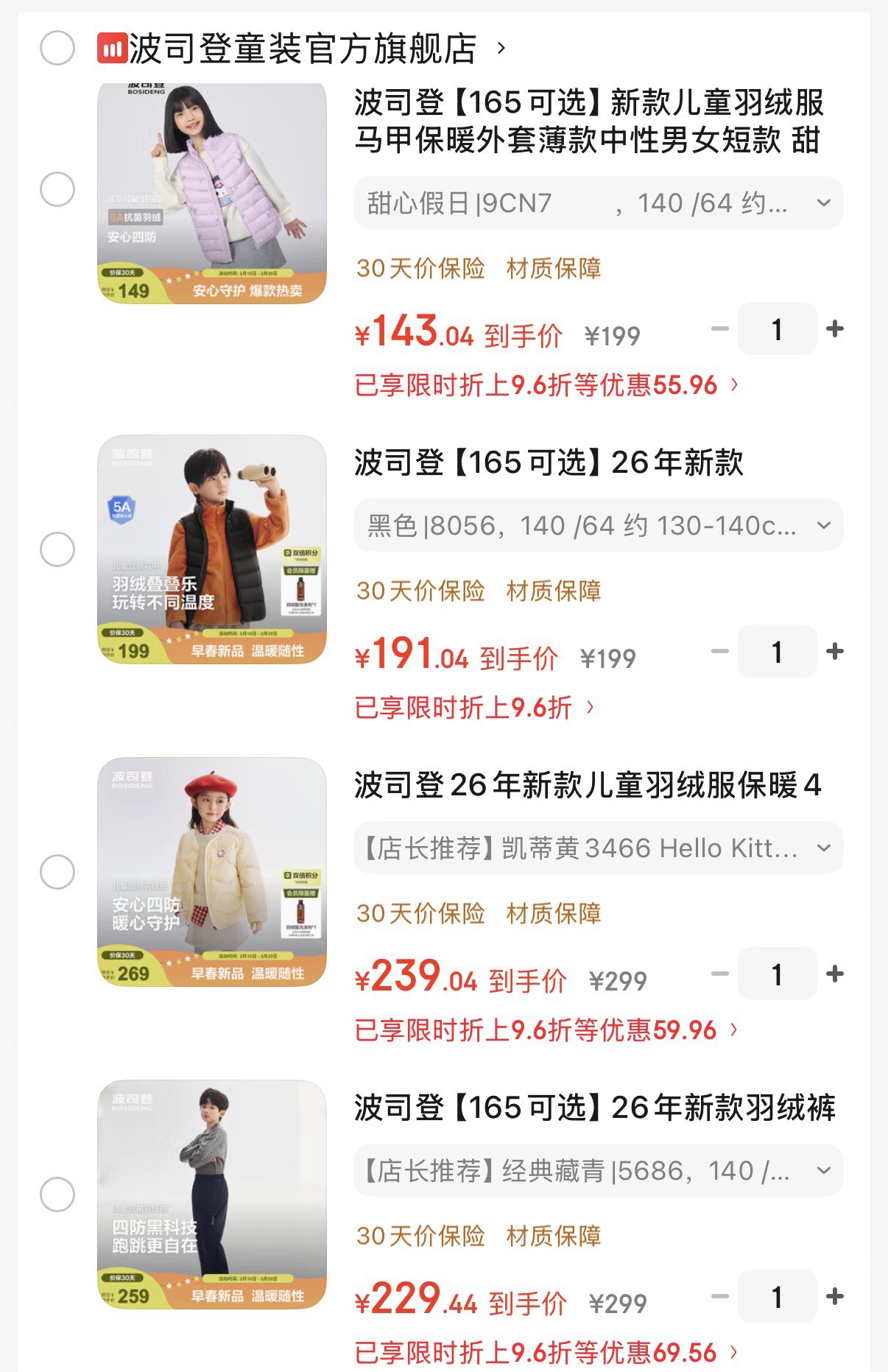This screenshot has height=1372, width=888.
Task: Select the ¥143.04 down vest item
Action: point(57,189)
